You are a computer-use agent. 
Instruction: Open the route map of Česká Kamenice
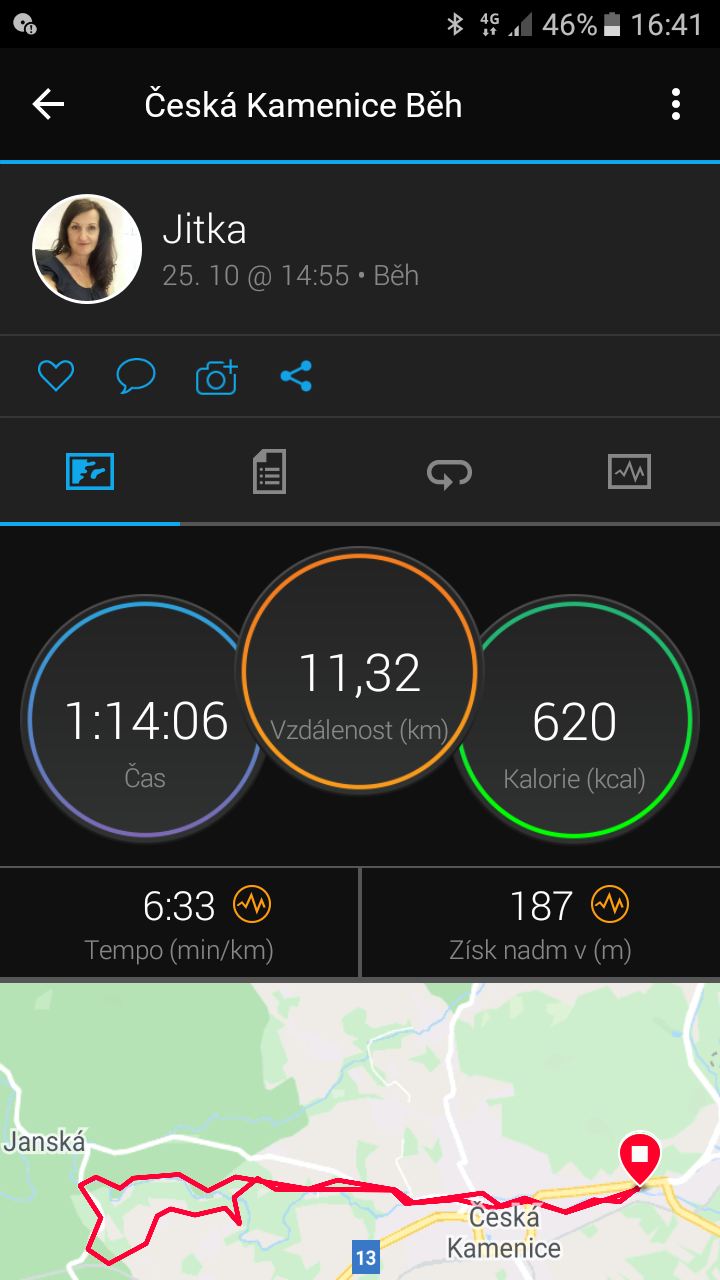(360, 1131)
